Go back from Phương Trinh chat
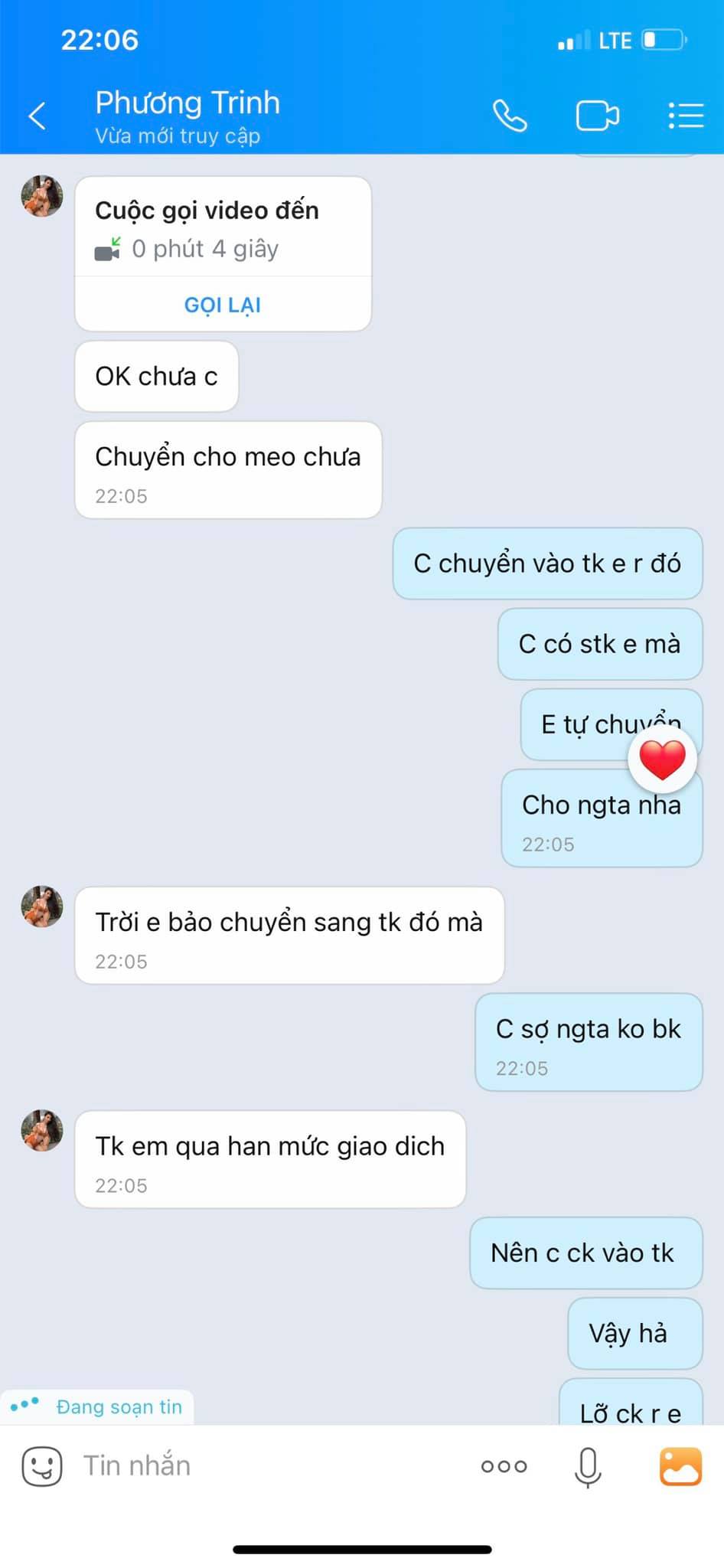 pyautogui.click(x=37, y=116)
